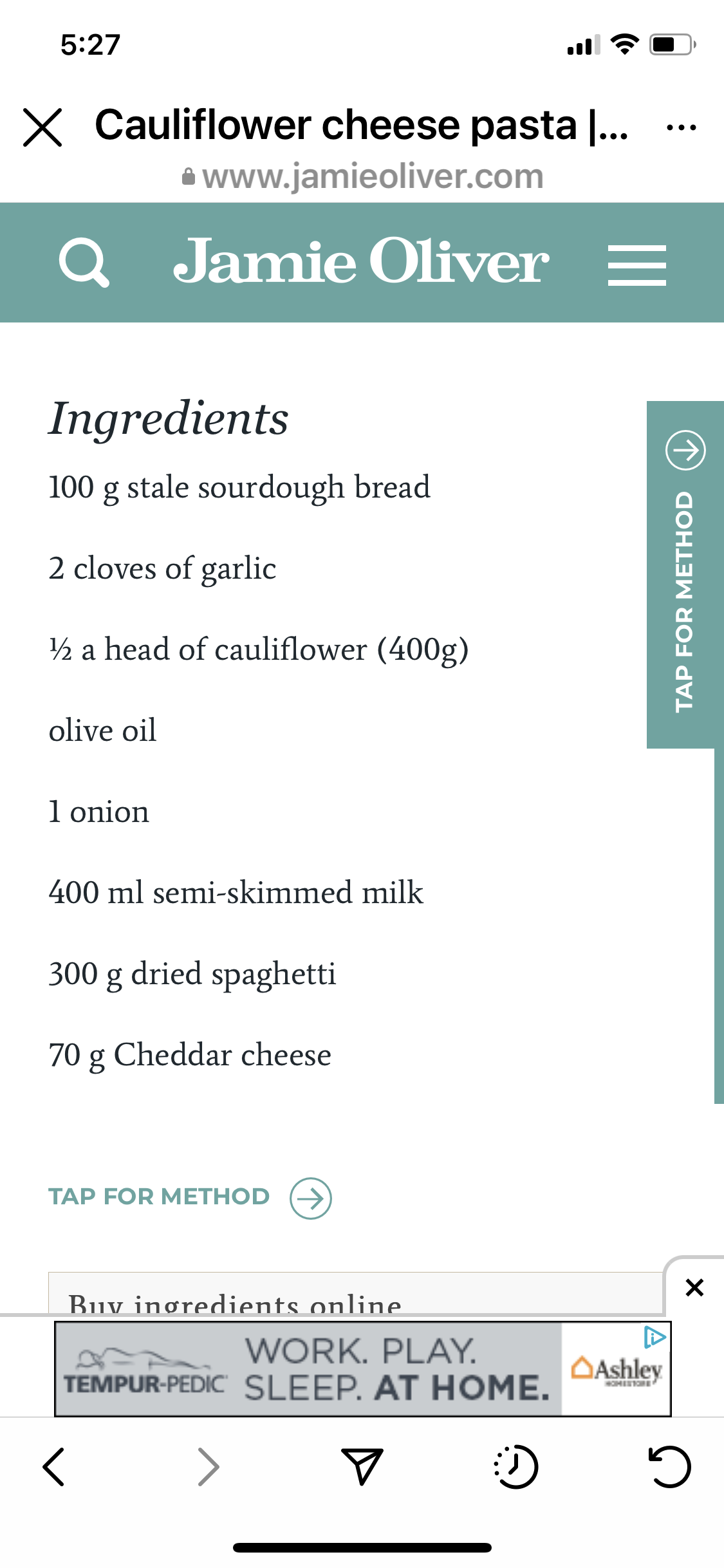This screenshot has height=1568, width=724.
Task: Dismiss the bottom ad banner
Action: [694, 1287]
